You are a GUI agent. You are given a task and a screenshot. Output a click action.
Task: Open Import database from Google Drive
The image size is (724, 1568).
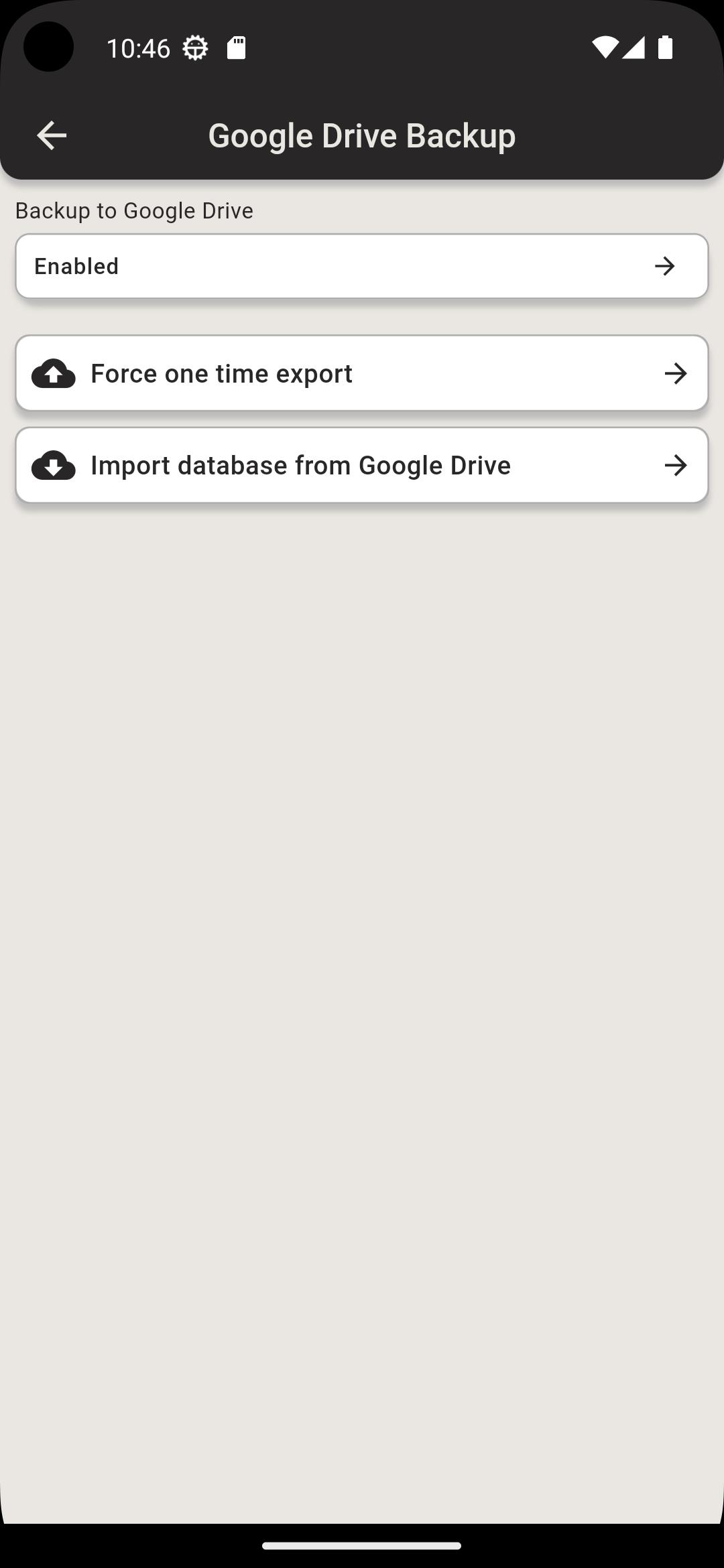coord(362,465)
